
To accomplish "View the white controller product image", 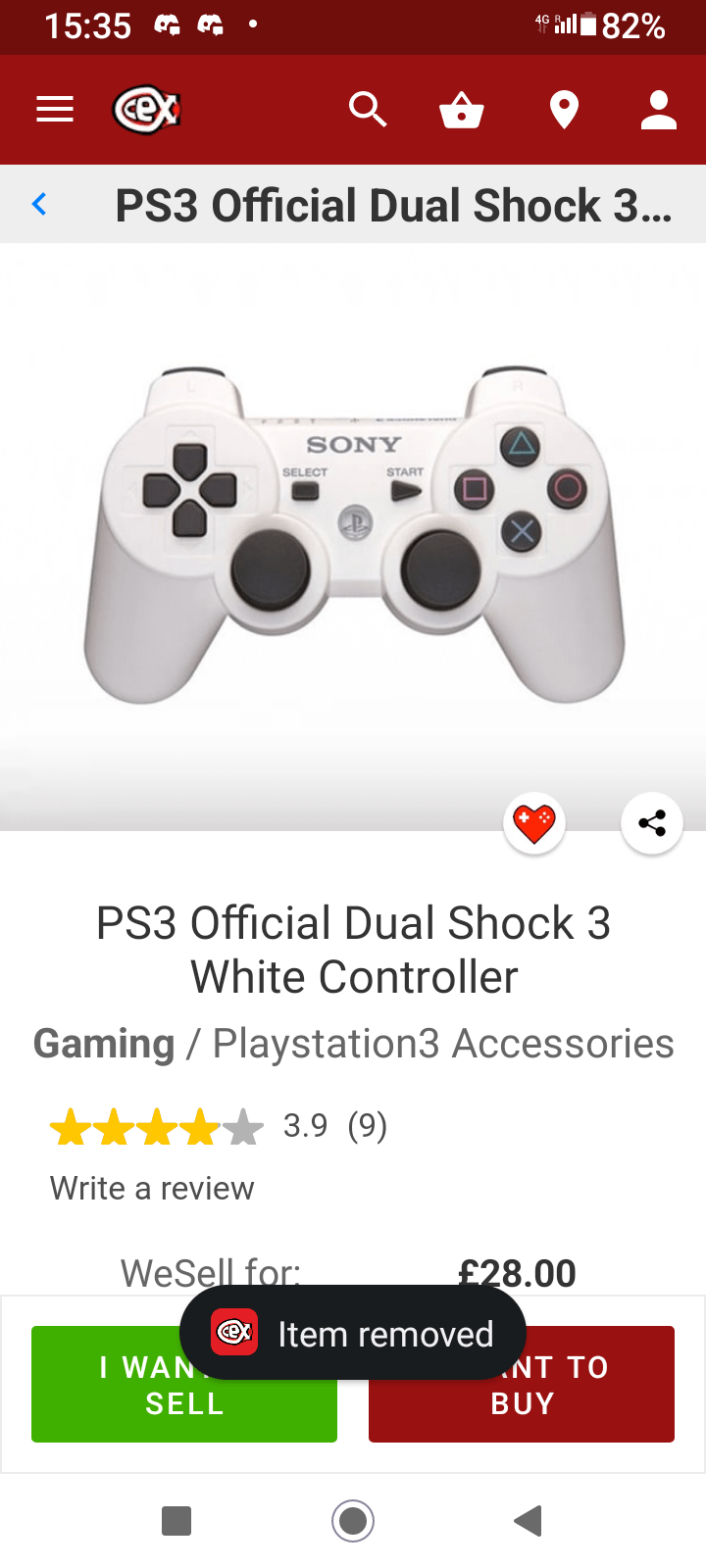I will [353, 534].
